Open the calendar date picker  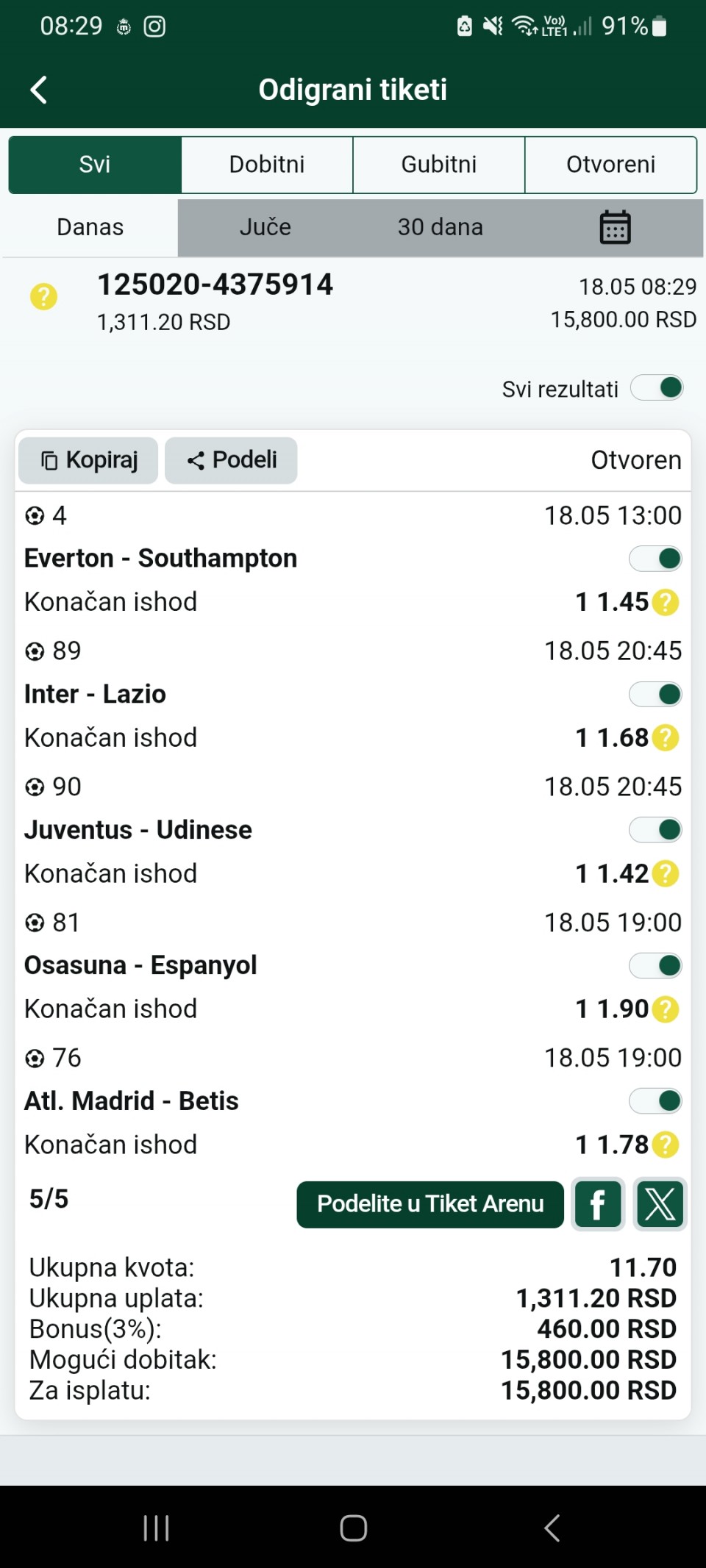tap(615, 227)
